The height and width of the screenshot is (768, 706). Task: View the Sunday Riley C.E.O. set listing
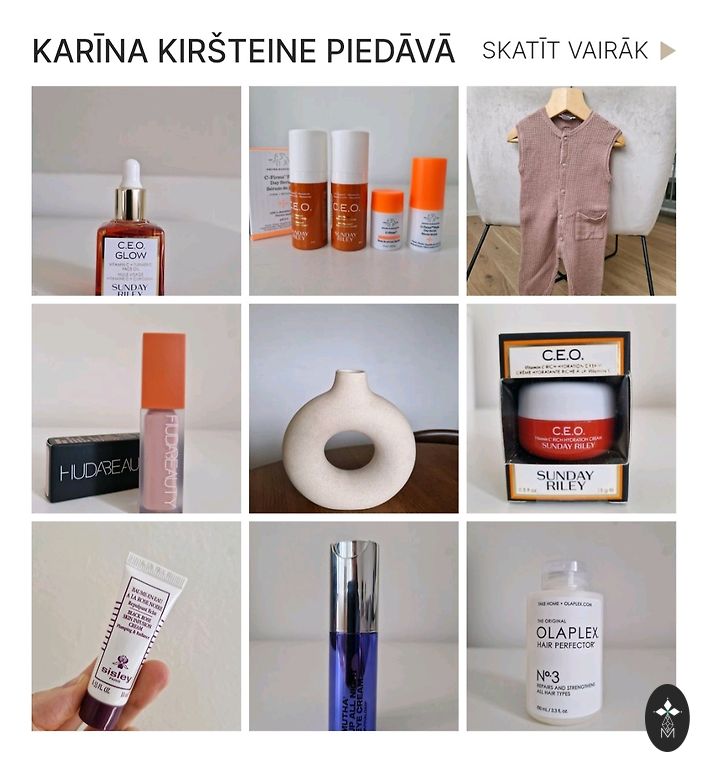(x=353, y=191)
